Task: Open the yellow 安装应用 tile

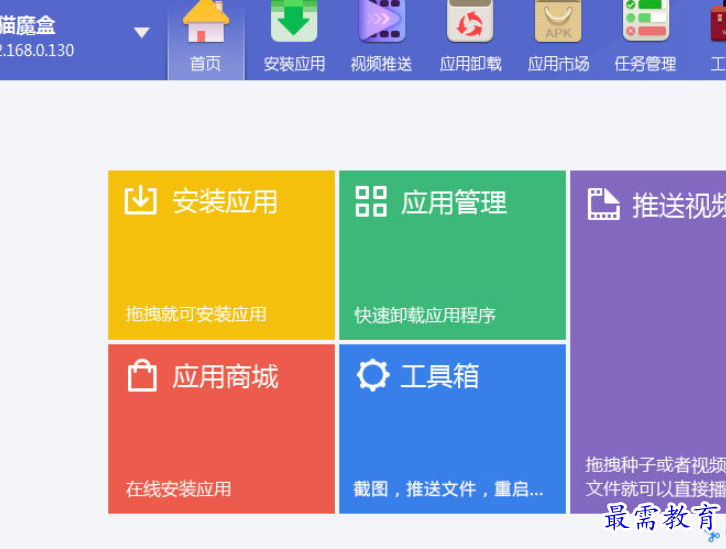Action: [x=221, y=255]
